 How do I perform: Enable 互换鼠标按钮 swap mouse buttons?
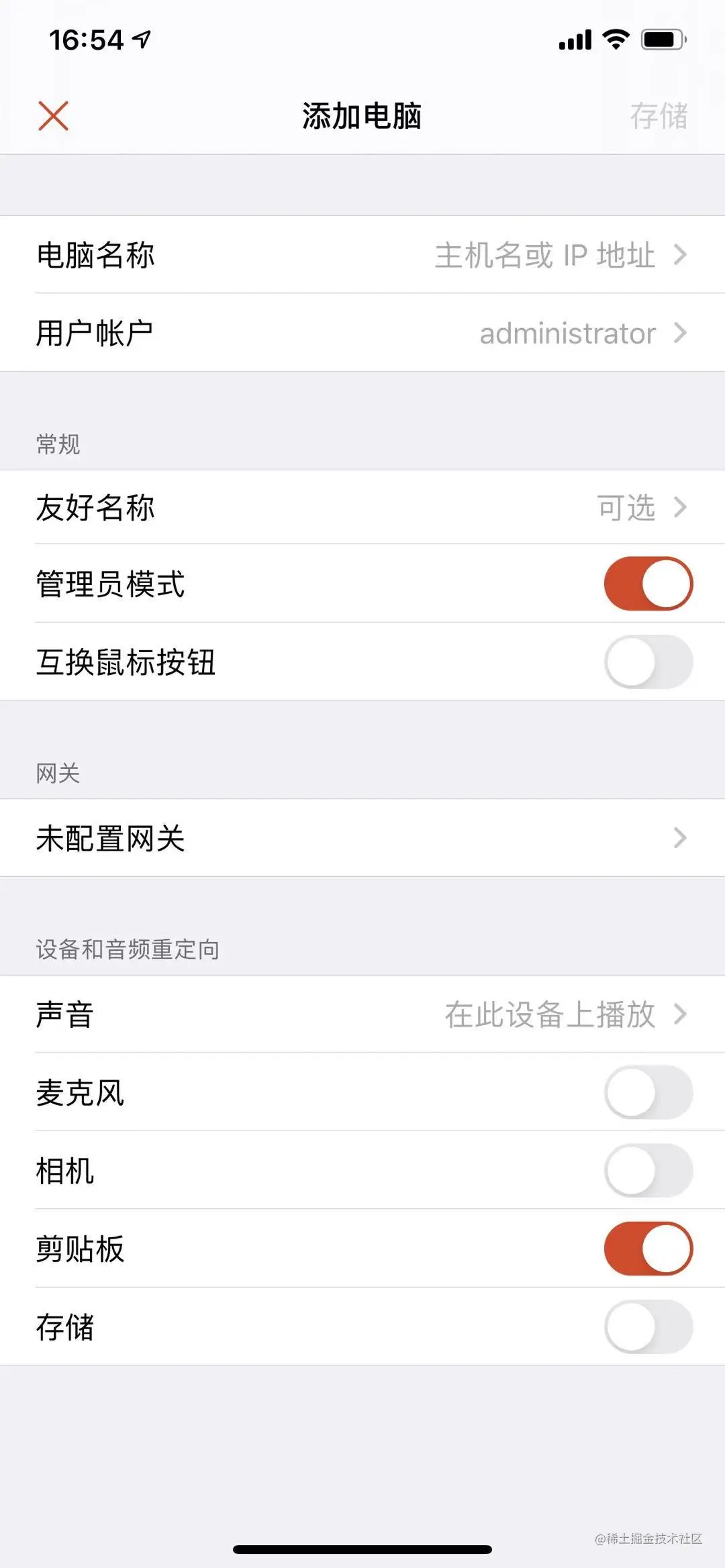(x=648, y=662)
